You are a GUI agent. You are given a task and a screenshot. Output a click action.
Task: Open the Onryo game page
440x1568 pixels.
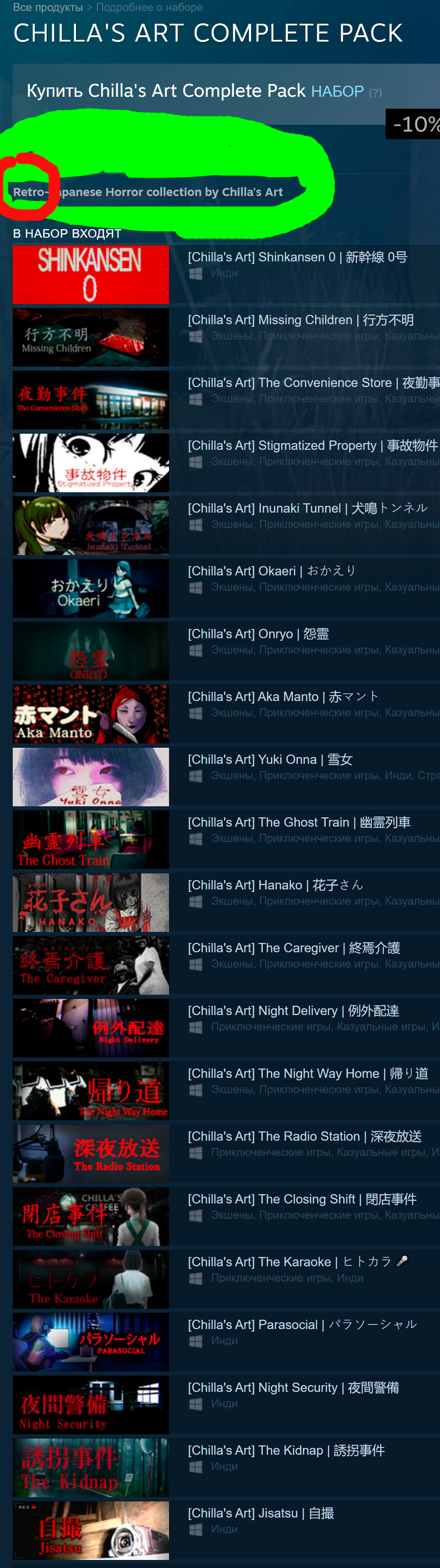tap(258, 634)
